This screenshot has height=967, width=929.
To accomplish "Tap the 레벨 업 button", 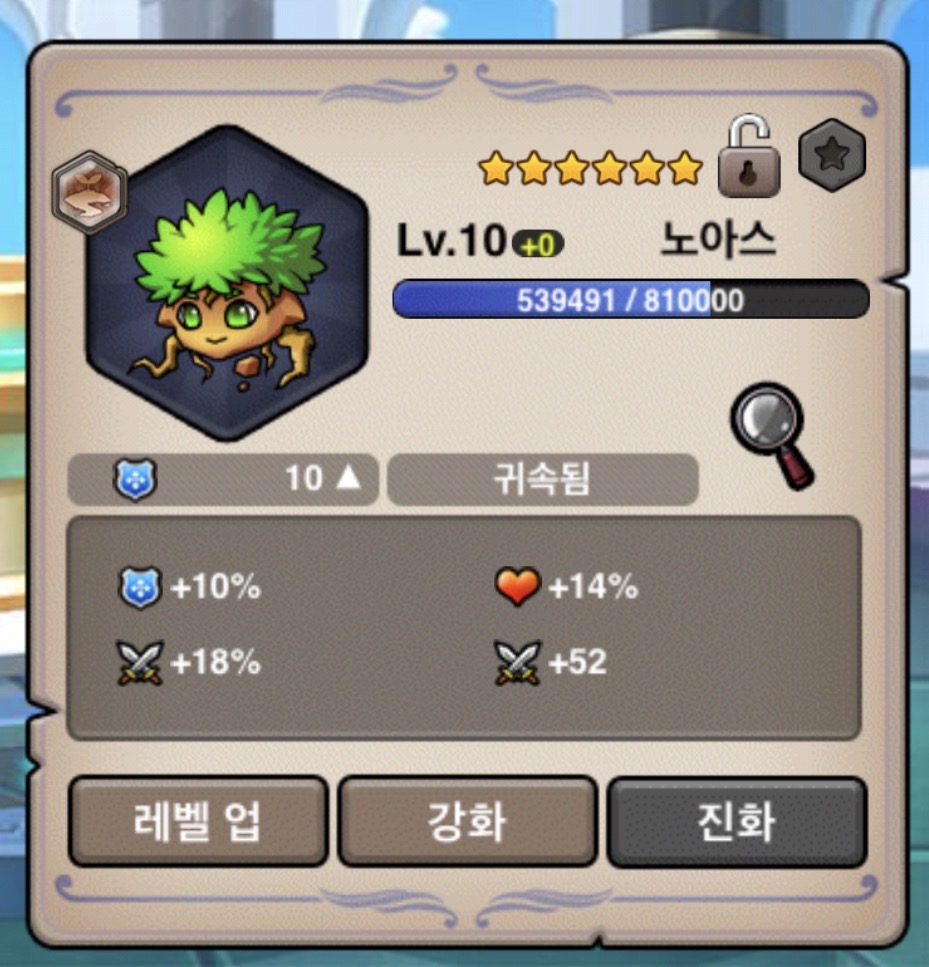I will tap(198, 821).
